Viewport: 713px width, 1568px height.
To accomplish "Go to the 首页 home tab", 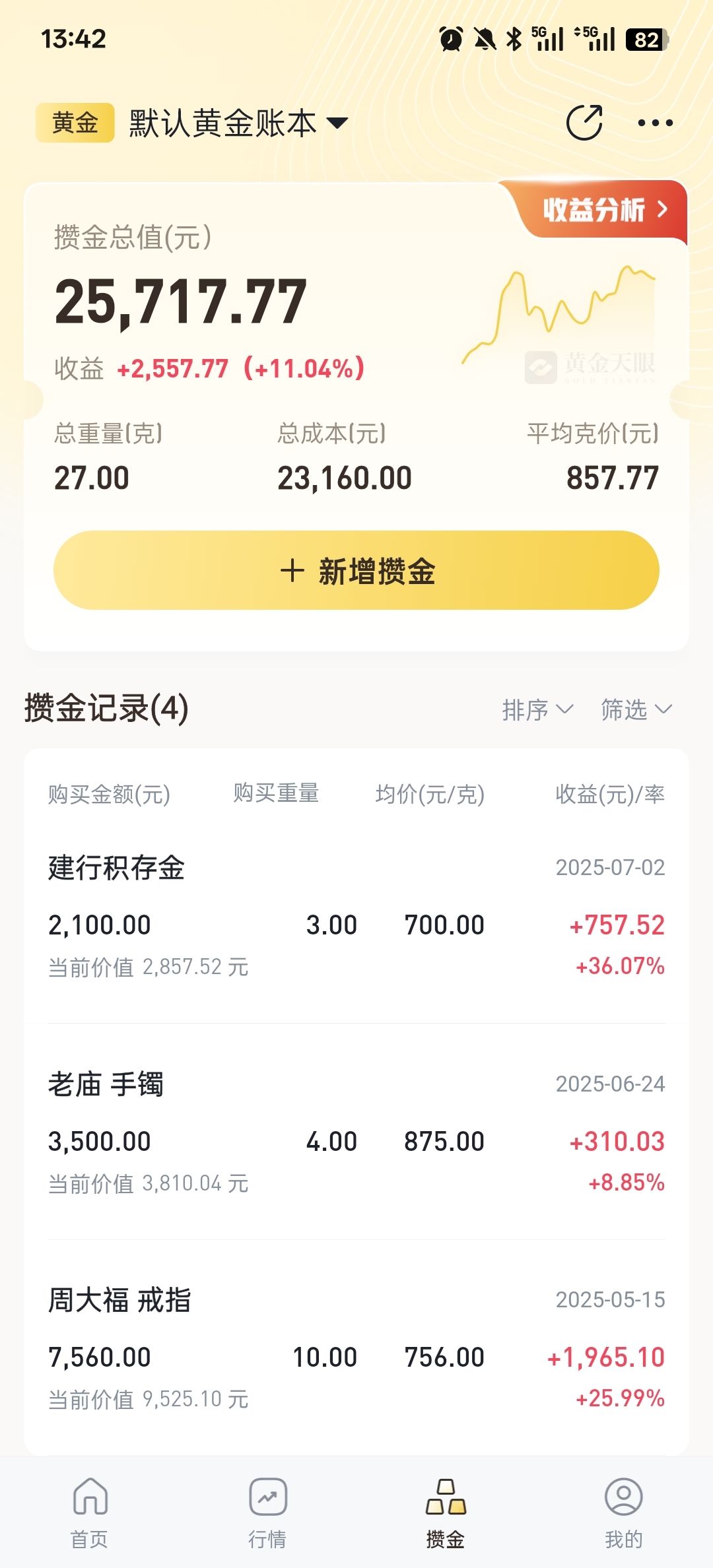I will 90,1513.
